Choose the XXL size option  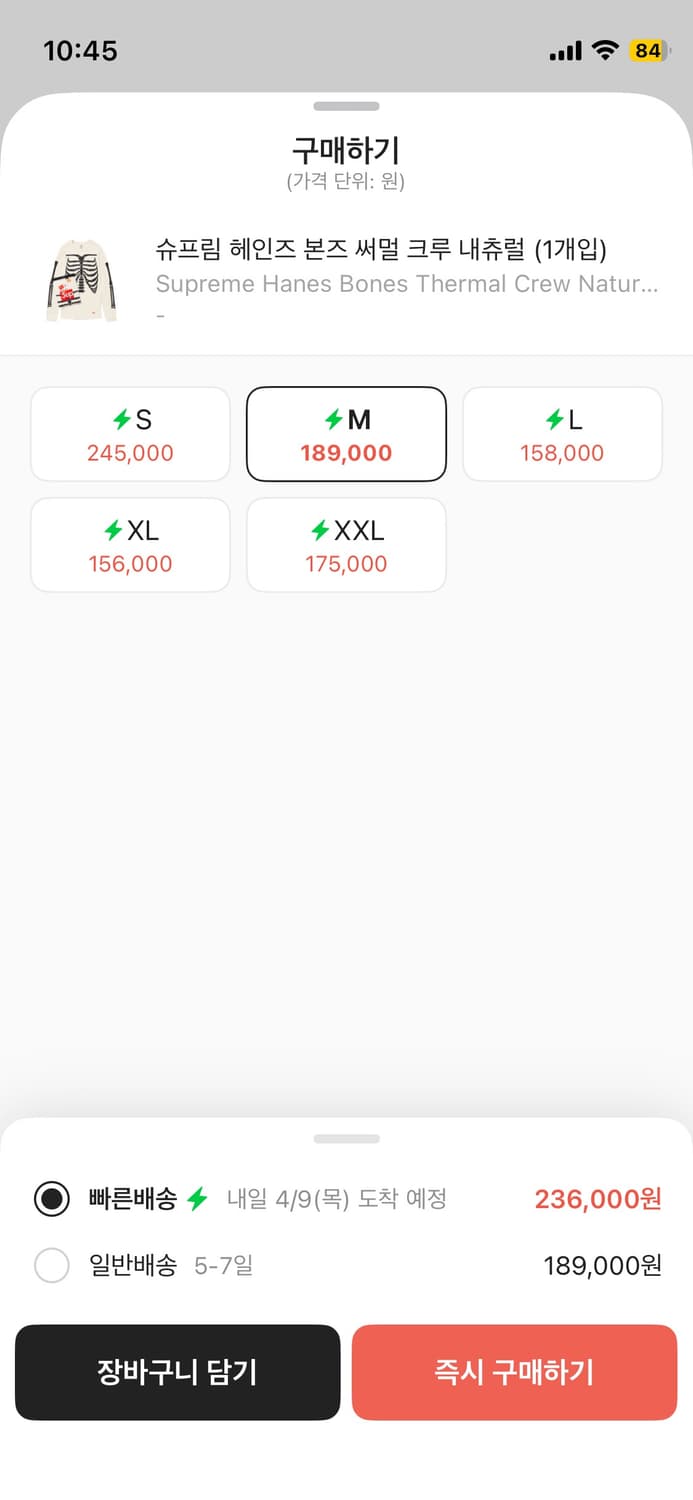tap(346, 545)
